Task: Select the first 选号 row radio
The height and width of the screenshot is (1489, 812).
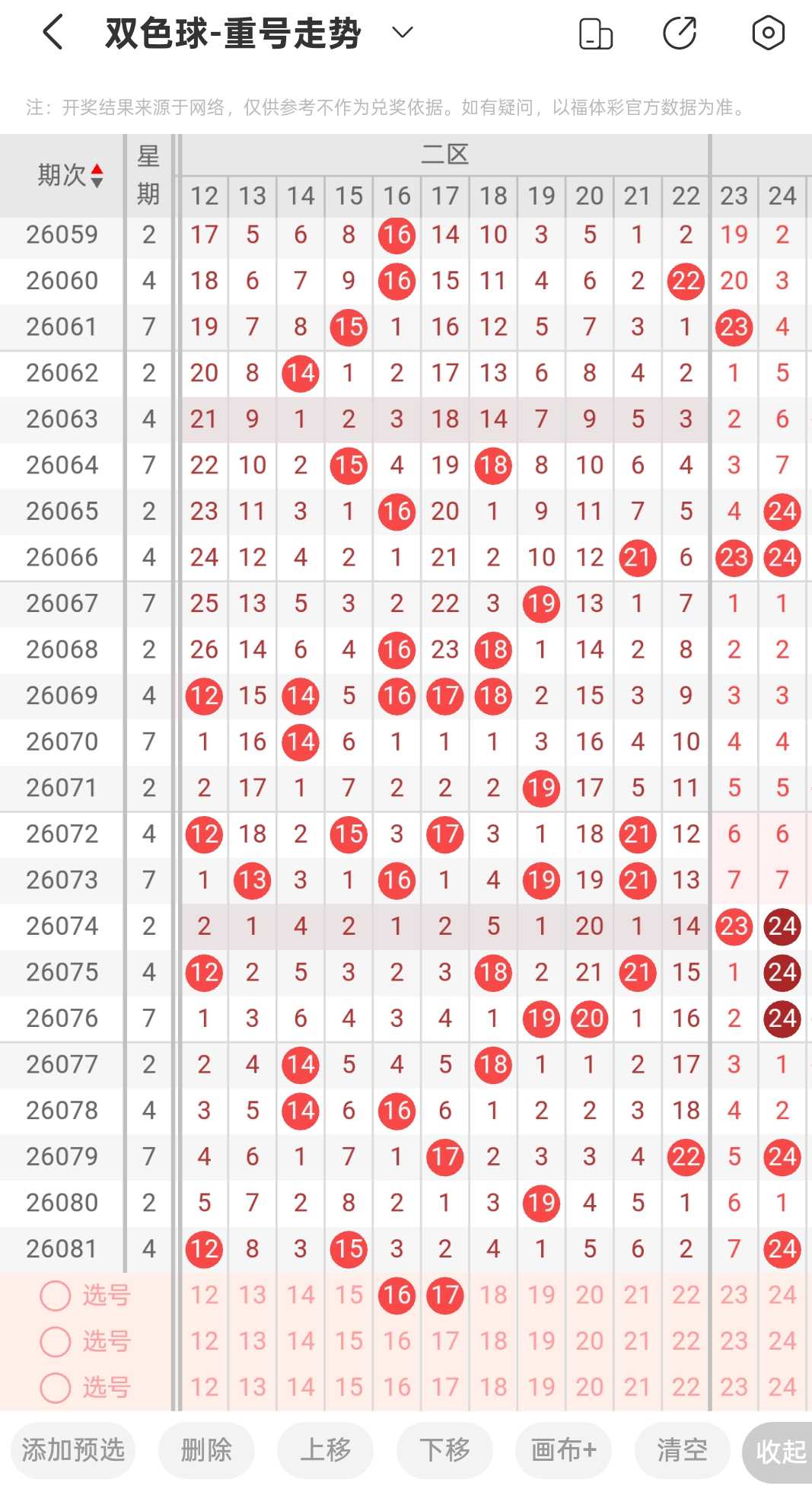Action: 56,1295
